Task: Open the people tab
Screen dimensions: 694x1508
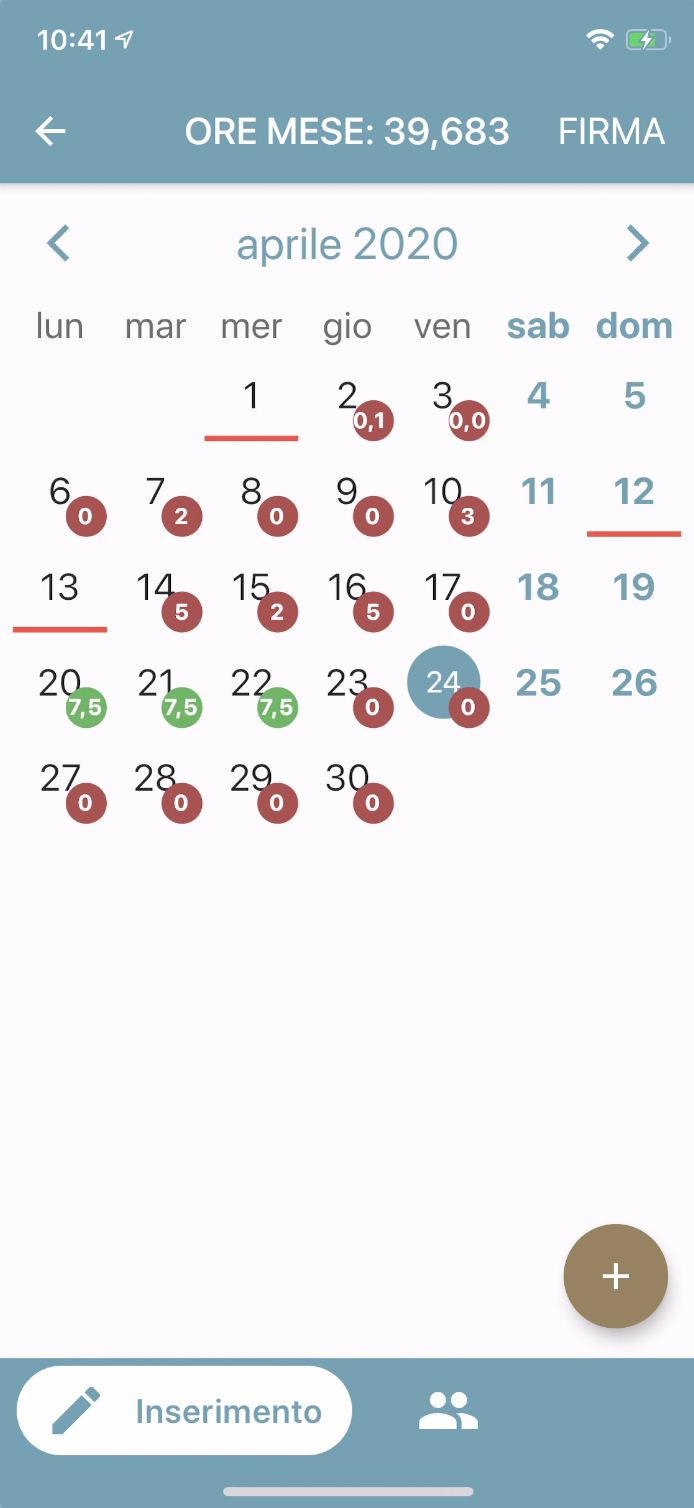Action: pos(448,1411)
